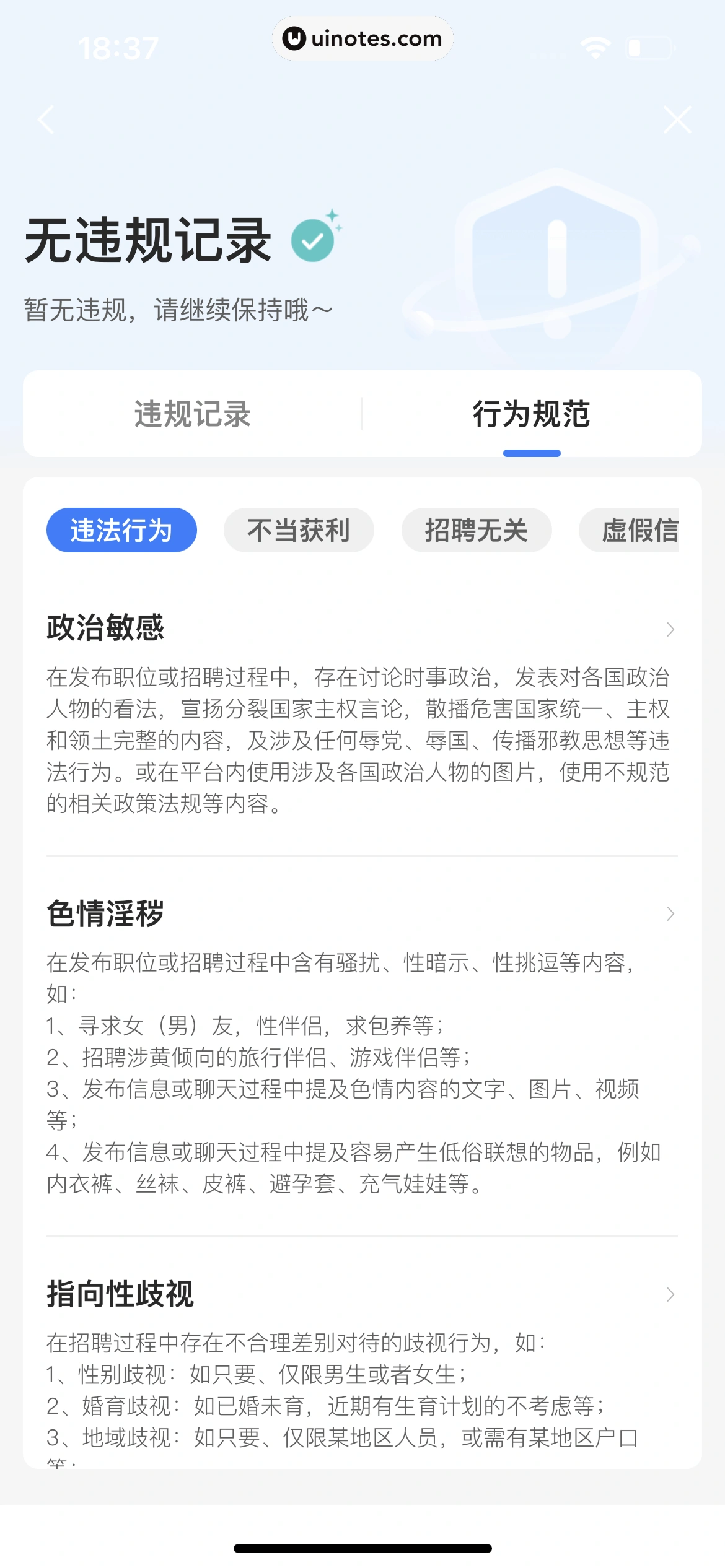Tap the green verified check badge

314,242
